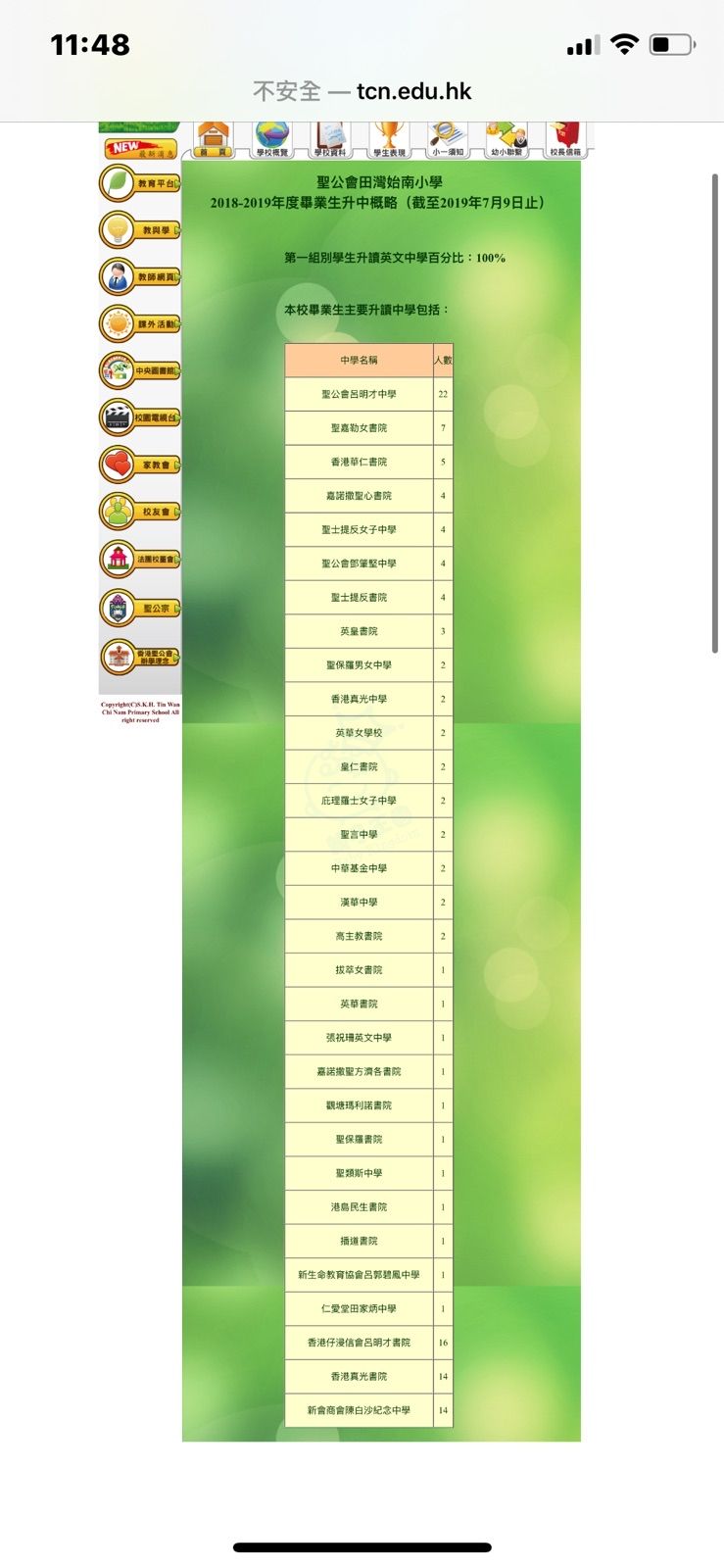Open the 校長信箱 mailbox tab
Image resolution: width=724 pixels, height=1568 pixels.
coord(564,140)
